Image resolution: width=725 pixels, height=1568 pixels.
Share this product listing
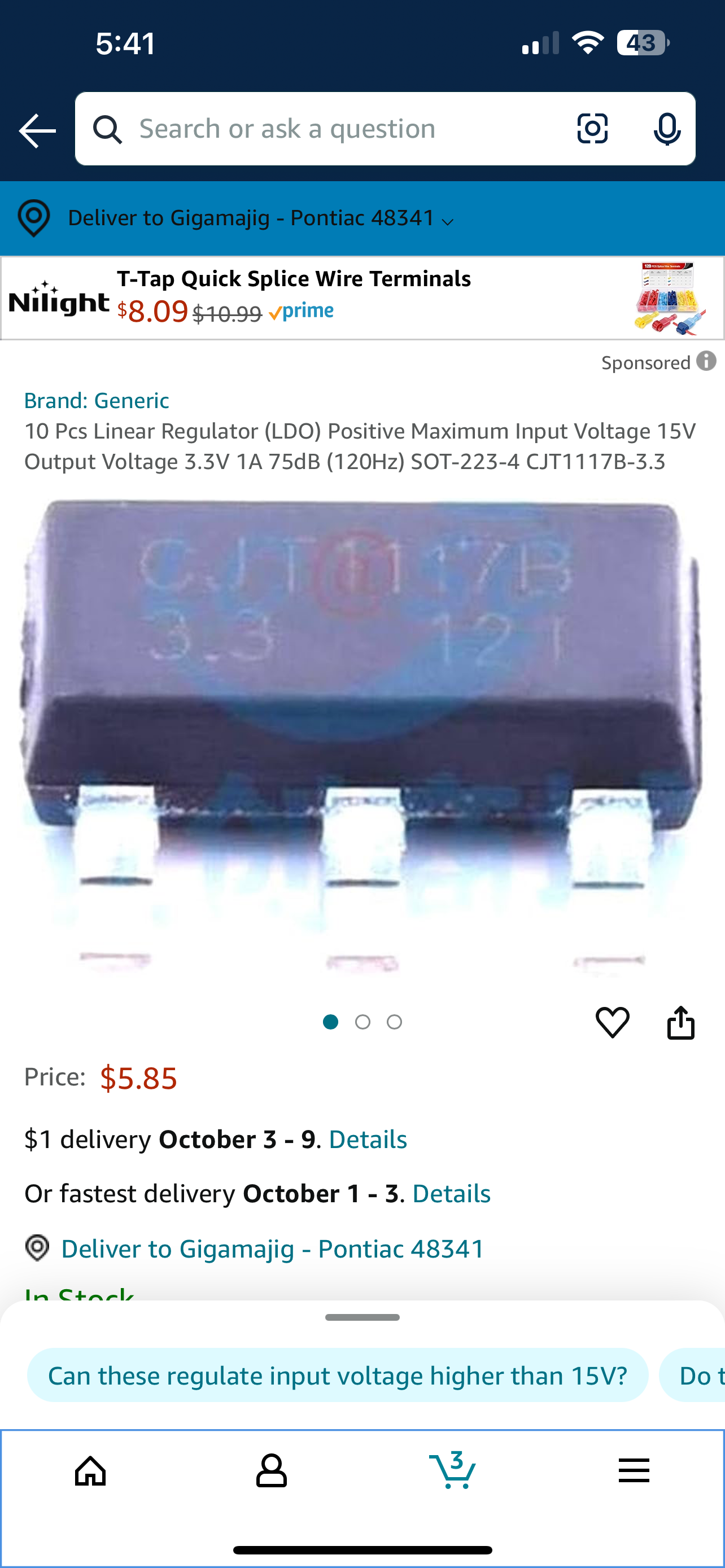680,1022
